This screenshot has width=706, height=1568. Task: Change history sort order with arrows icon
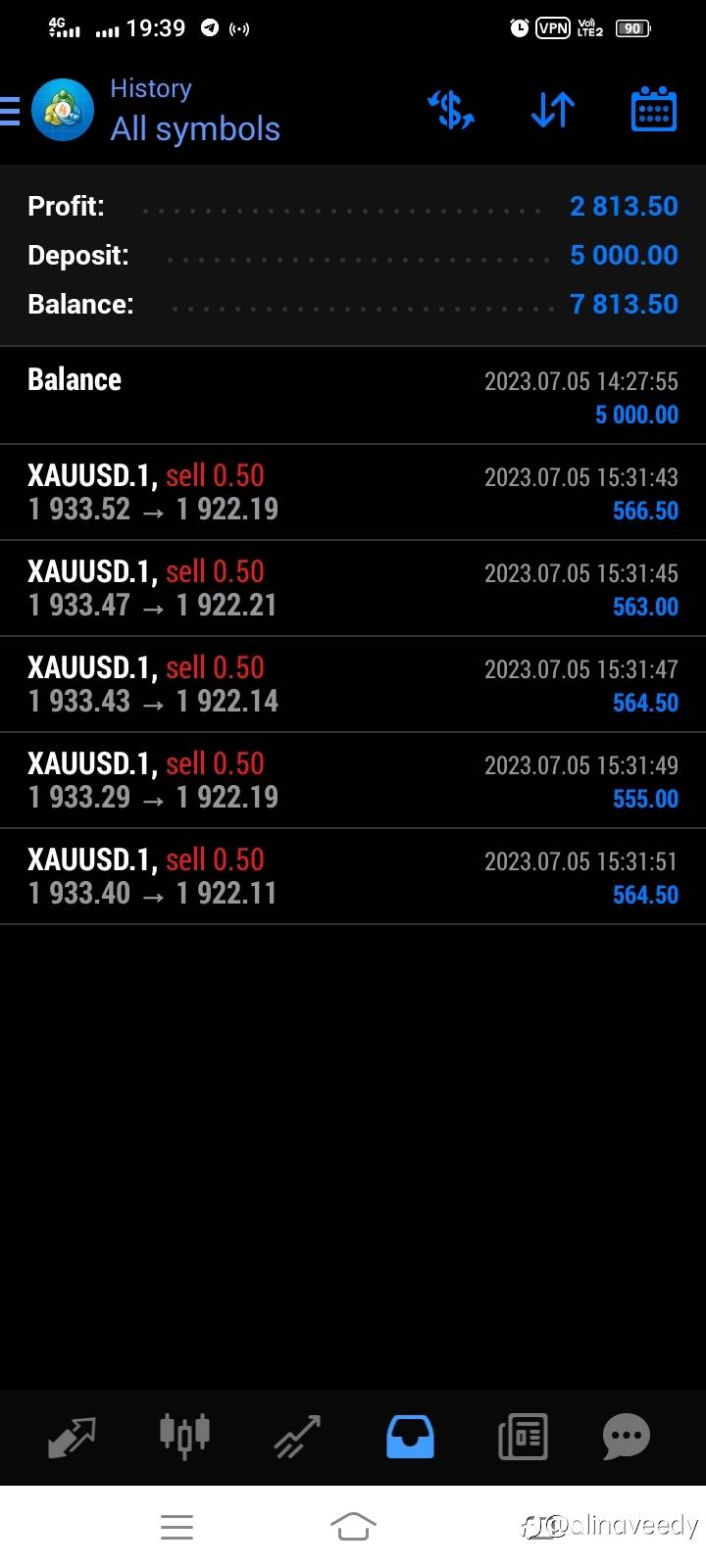pos(553,110)
